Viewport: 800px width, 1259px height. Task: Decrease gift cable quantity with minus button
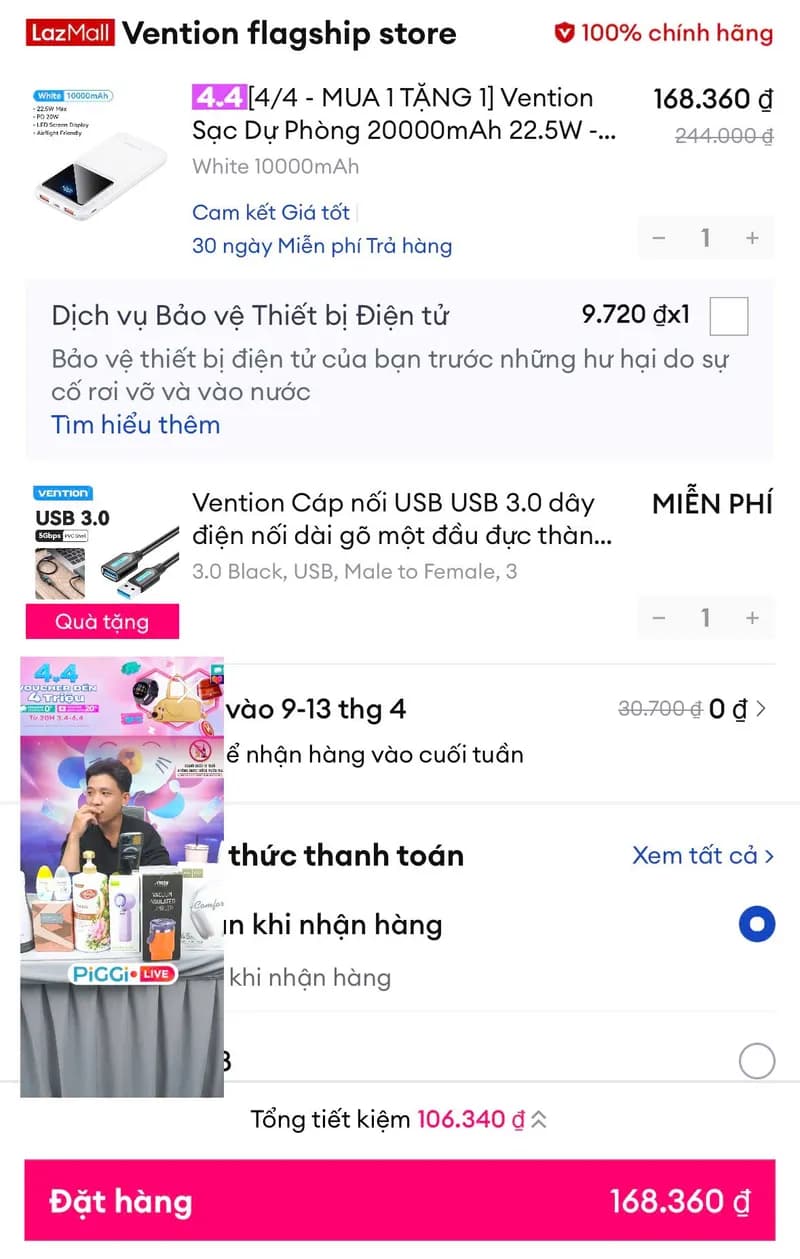658,617
